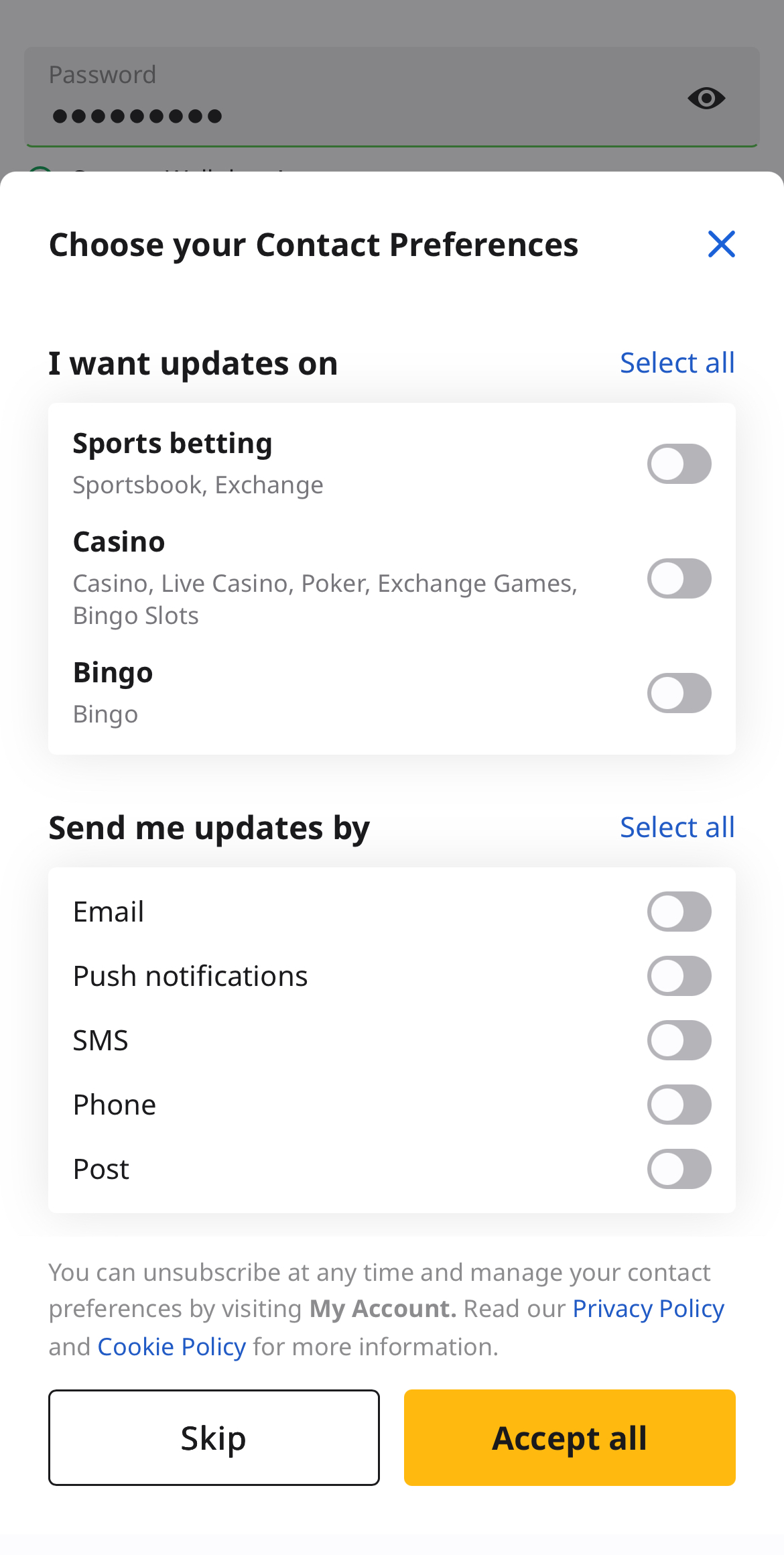Toggle Bingo updates on
Image resolution: width=784 pixels, height=1555 pixels.
click(x=679, y=692)
